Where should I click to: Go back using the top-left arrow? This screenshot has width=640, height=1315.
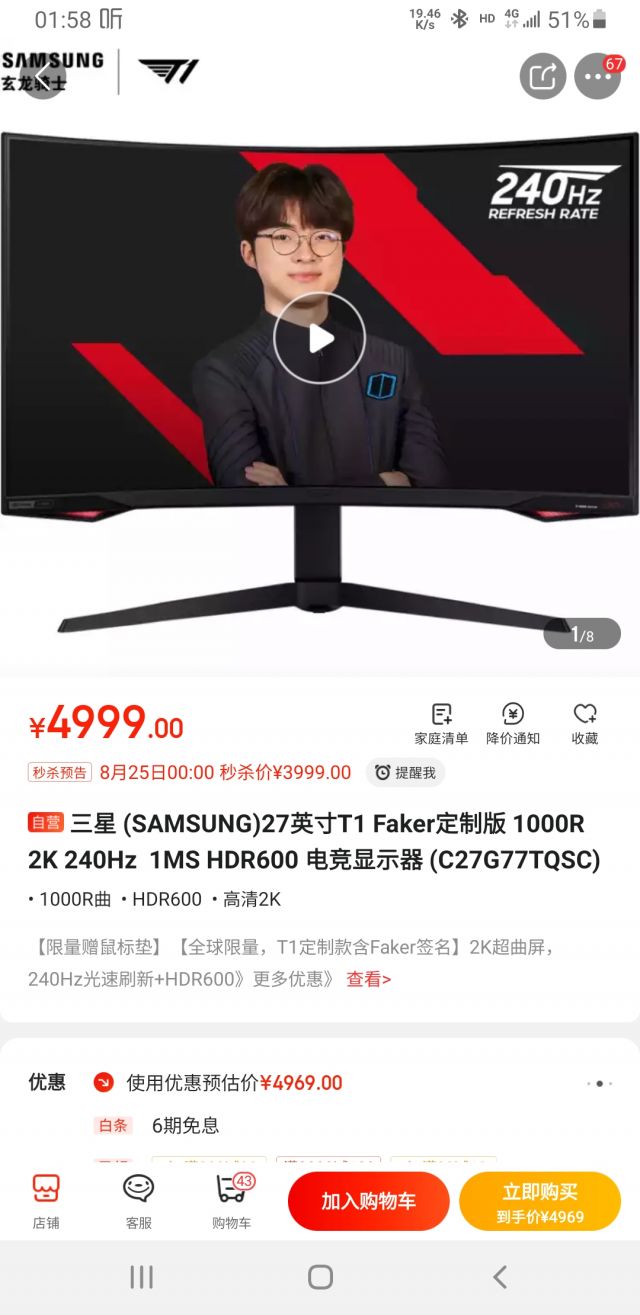pyautogui.click(x=42, y=76)
